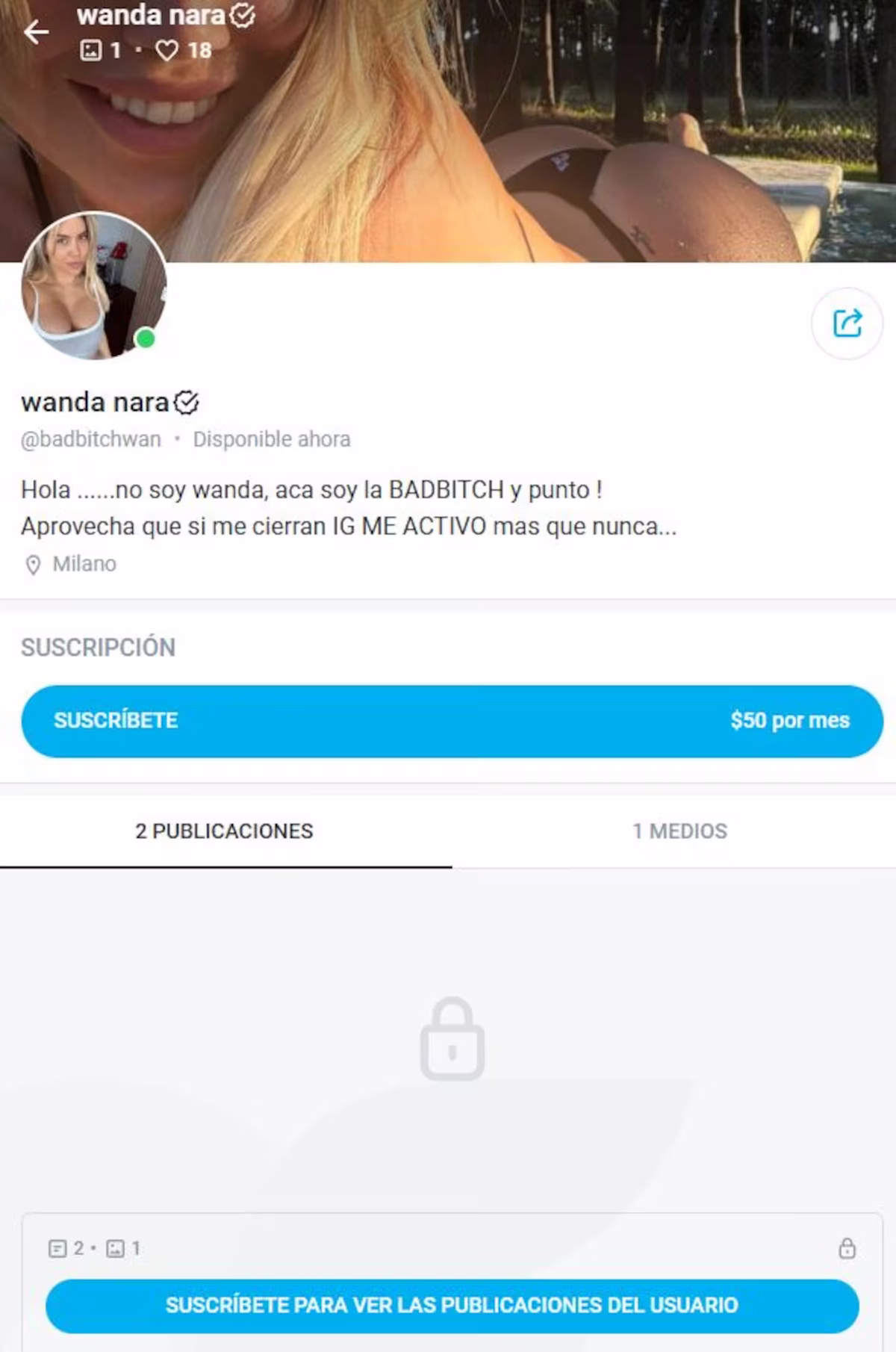The width and height of the screenshot is (896, 1352).
Task: Open the 1 MEDIOS tab
Action: coord(681,831)
